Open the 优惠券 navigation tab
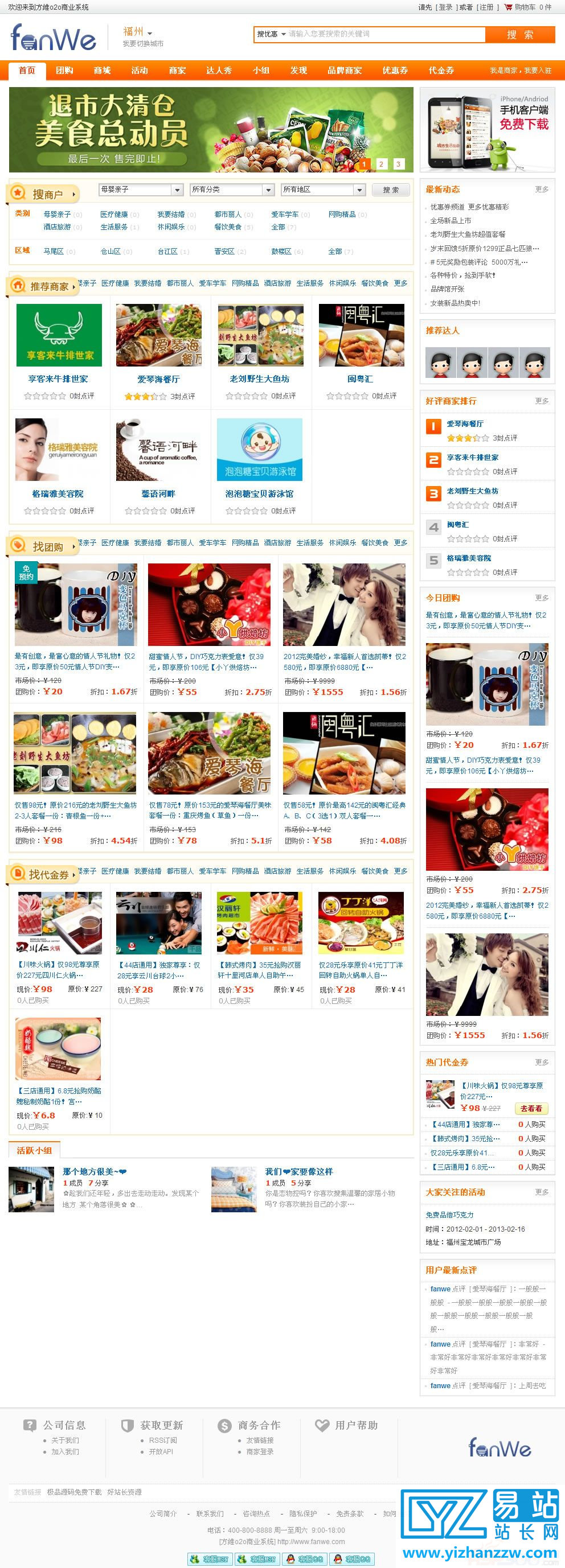This screenshot has width=565, height=1568. 395,71
